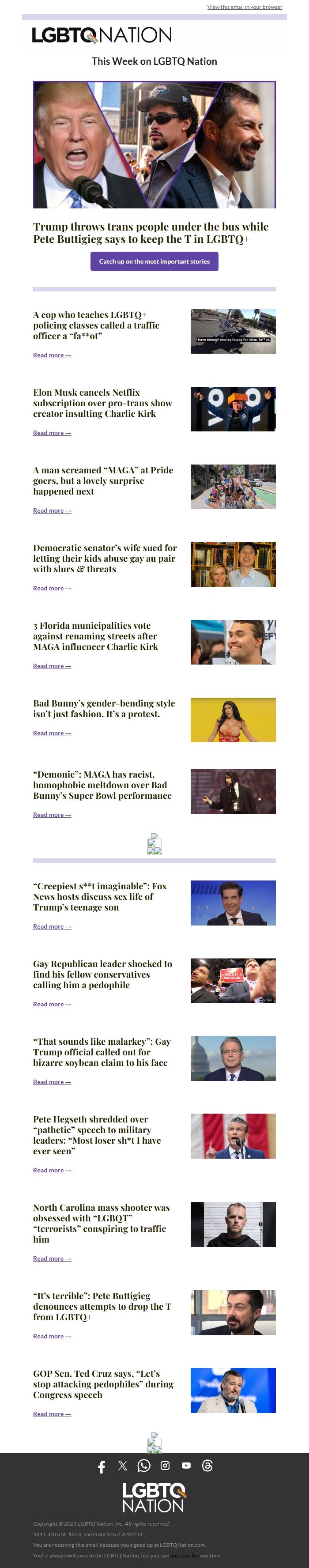Read more about MAGA Super Bowl meltdown

[x=53, y=814]
